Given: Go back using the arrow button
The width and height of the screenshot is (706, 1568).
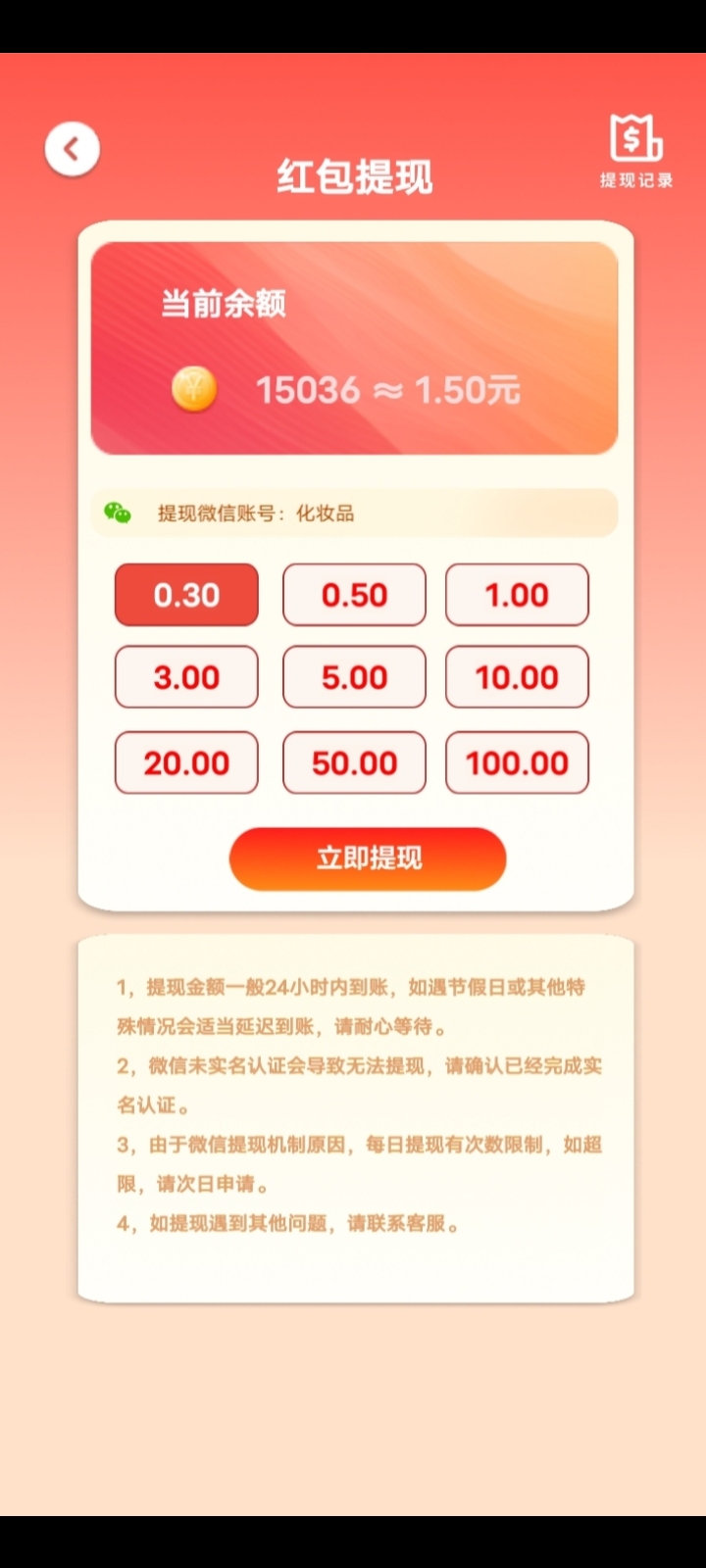Looking at the screenshot, I should (x=72, y=149).
